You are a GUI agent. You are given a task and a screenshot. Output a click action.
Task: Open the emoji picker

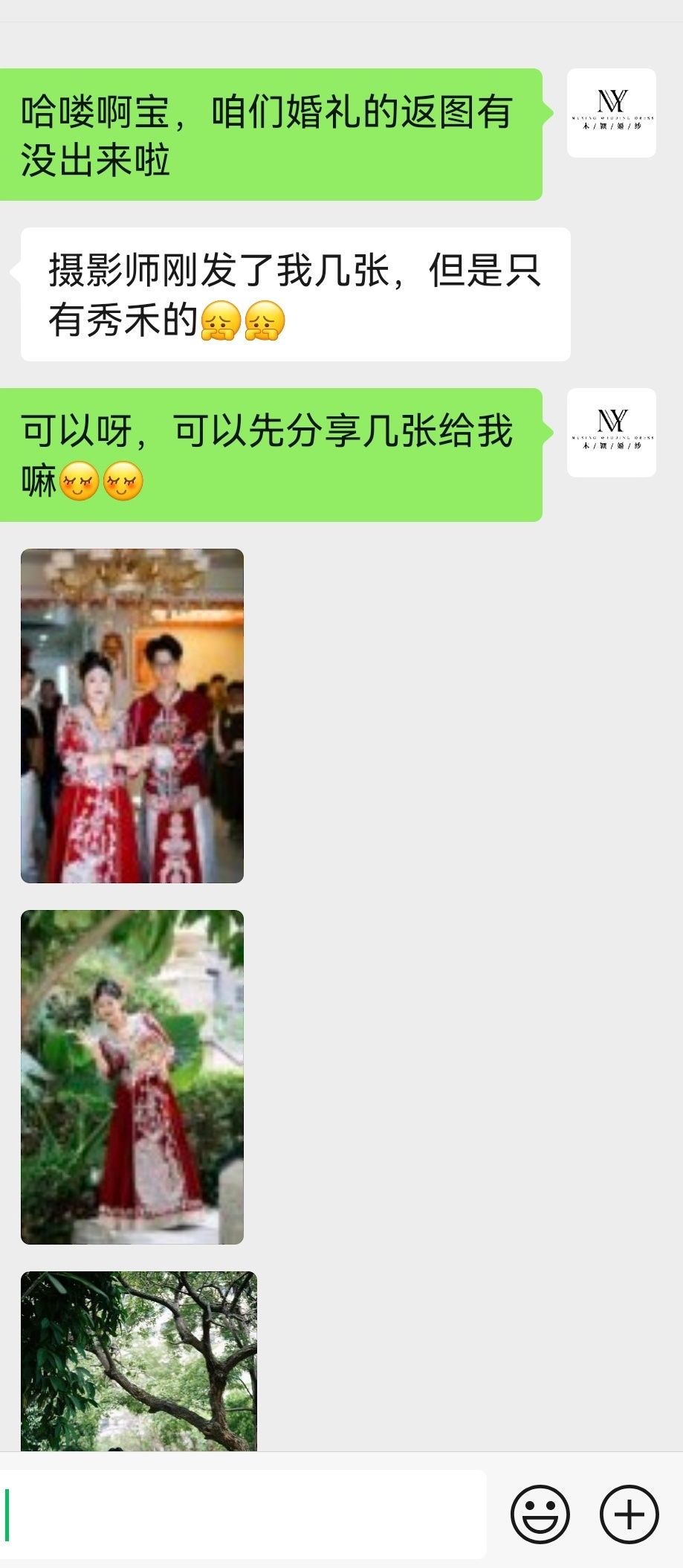pyautogui.click(x=540, y=1514)
